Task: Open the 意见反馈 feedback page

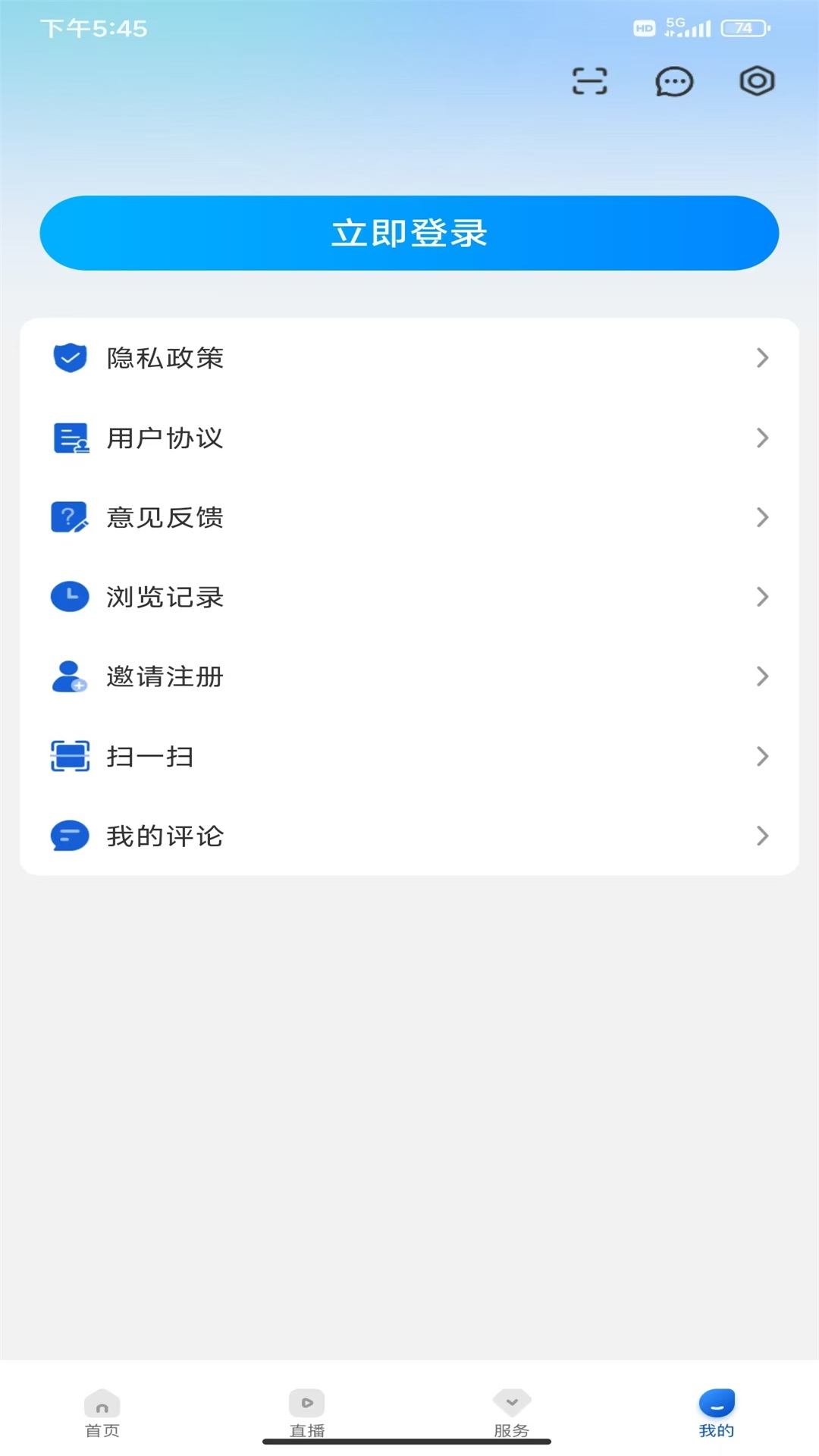Action: (x=409, y=517)
